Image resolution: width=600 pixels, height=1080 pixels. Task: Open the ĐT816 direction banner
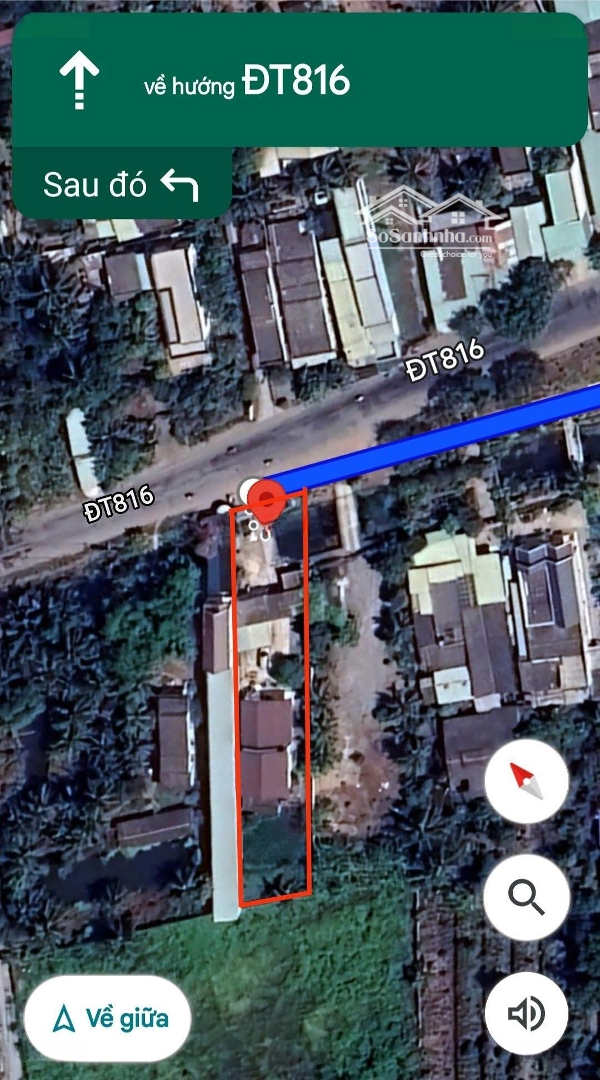point(300,79)
